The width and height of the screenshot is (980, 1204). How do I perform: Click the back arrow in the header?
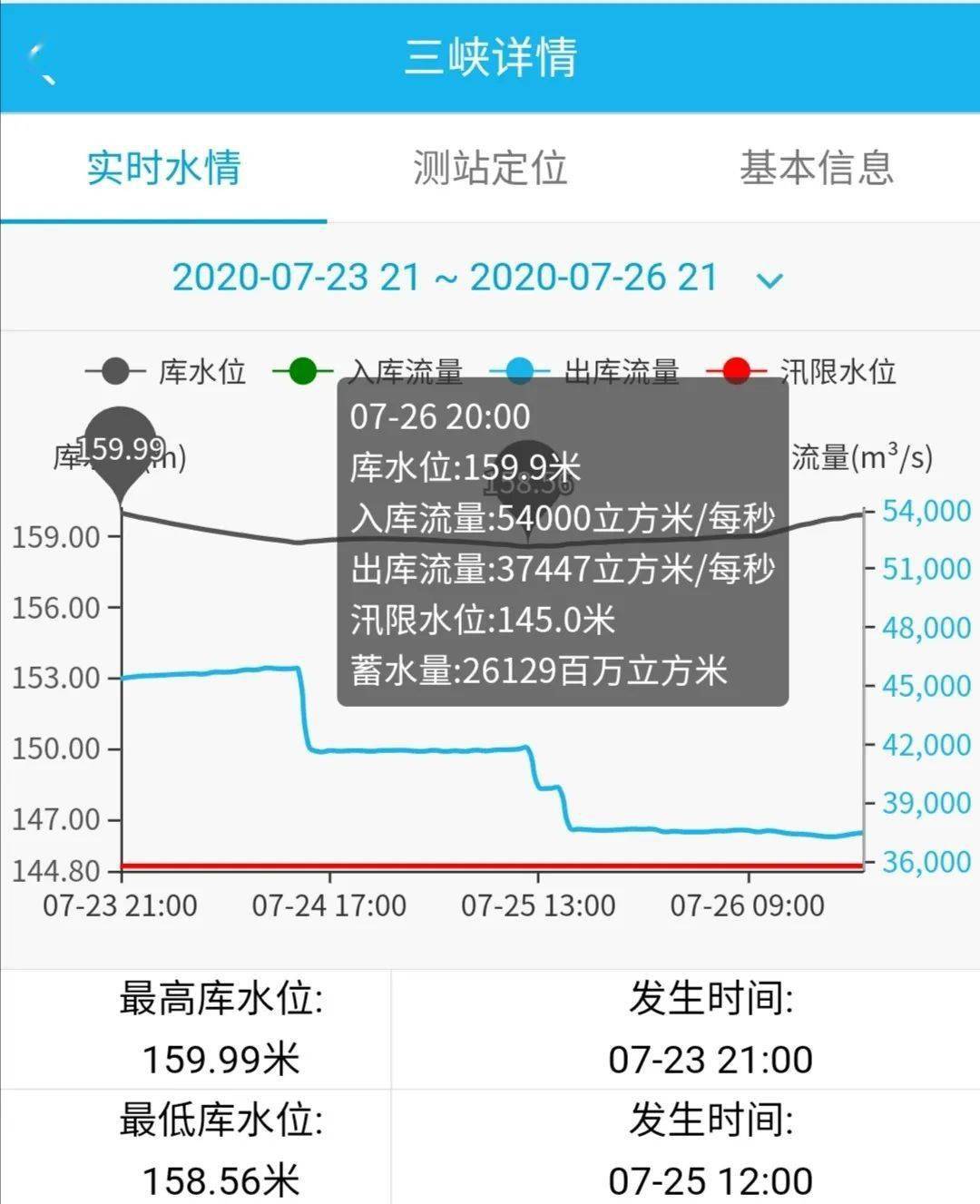[41, 59]
